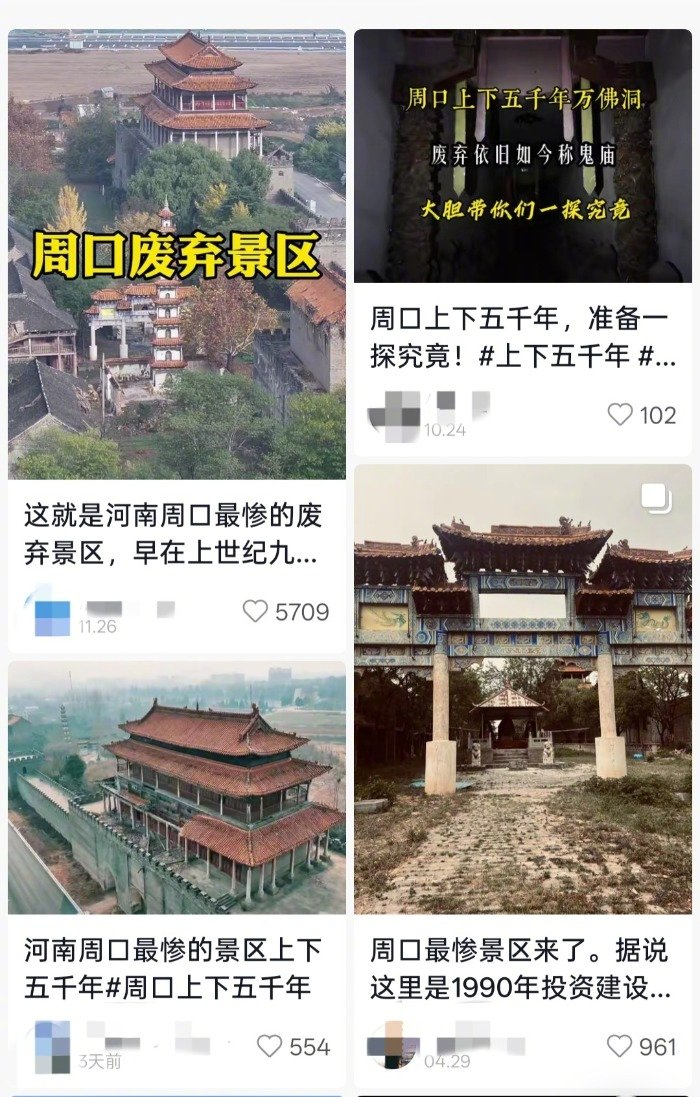
Task: Like the post with 961 likes
Action: [620, 1046]
